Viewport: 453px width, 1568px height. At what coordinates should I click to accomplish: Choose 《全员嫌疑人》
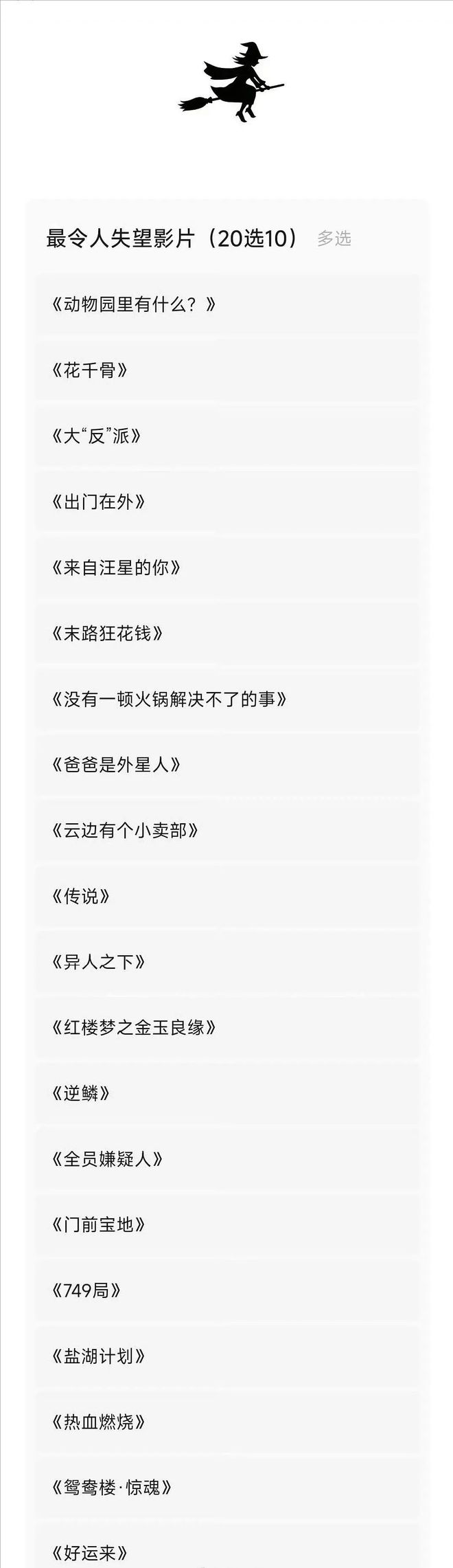pos(226,1159)
